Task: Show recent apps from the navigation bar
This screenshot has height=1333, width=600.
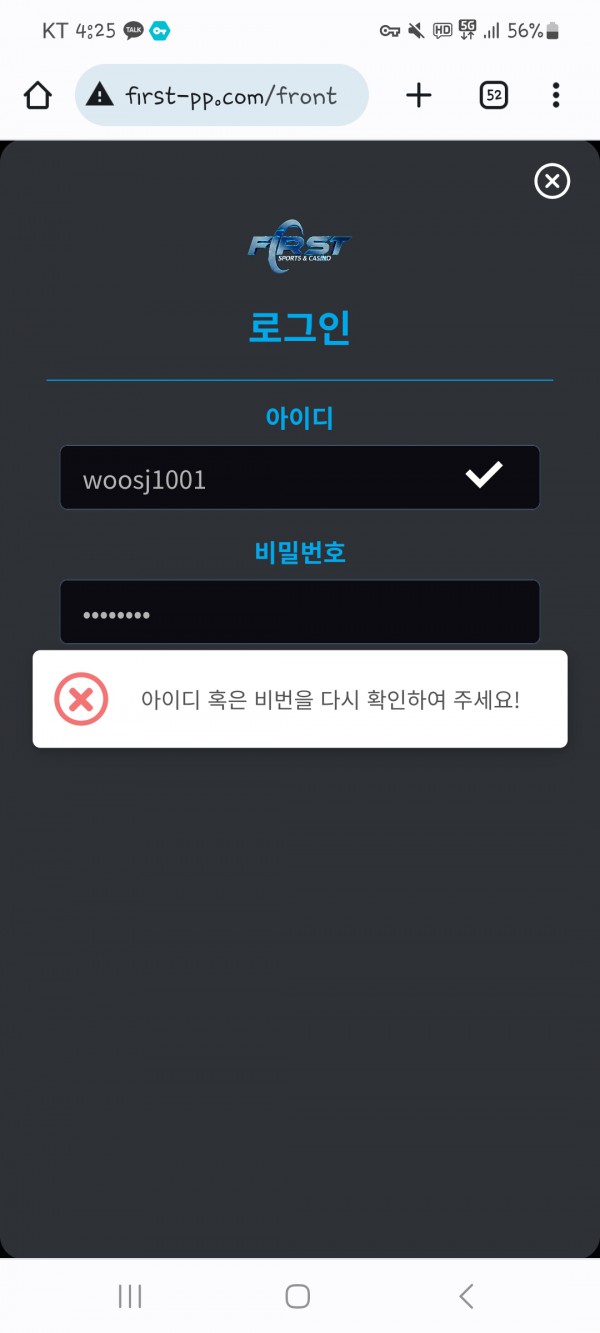Action: click(130, 1296)
